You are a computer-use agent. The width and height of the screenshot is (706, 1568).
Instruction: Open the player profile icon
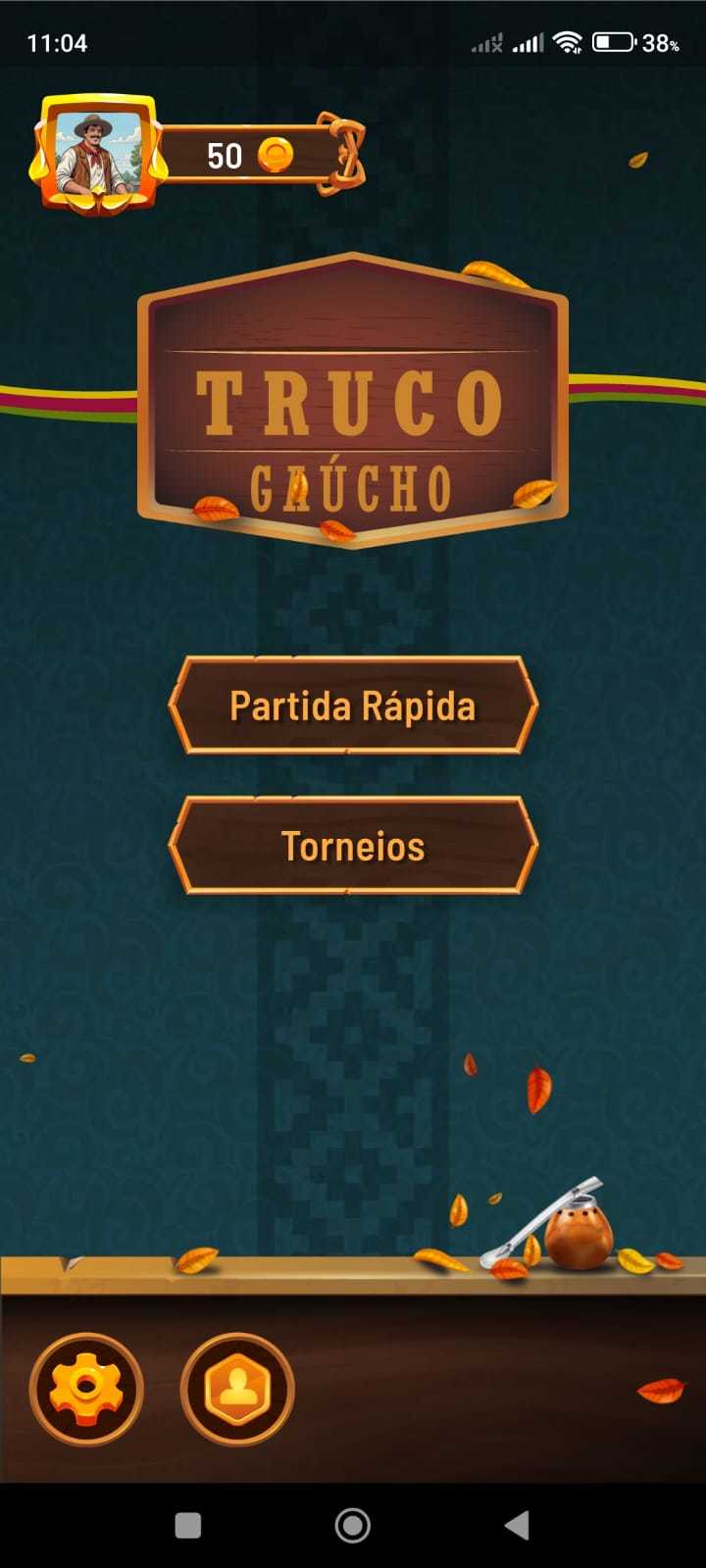237,1388
